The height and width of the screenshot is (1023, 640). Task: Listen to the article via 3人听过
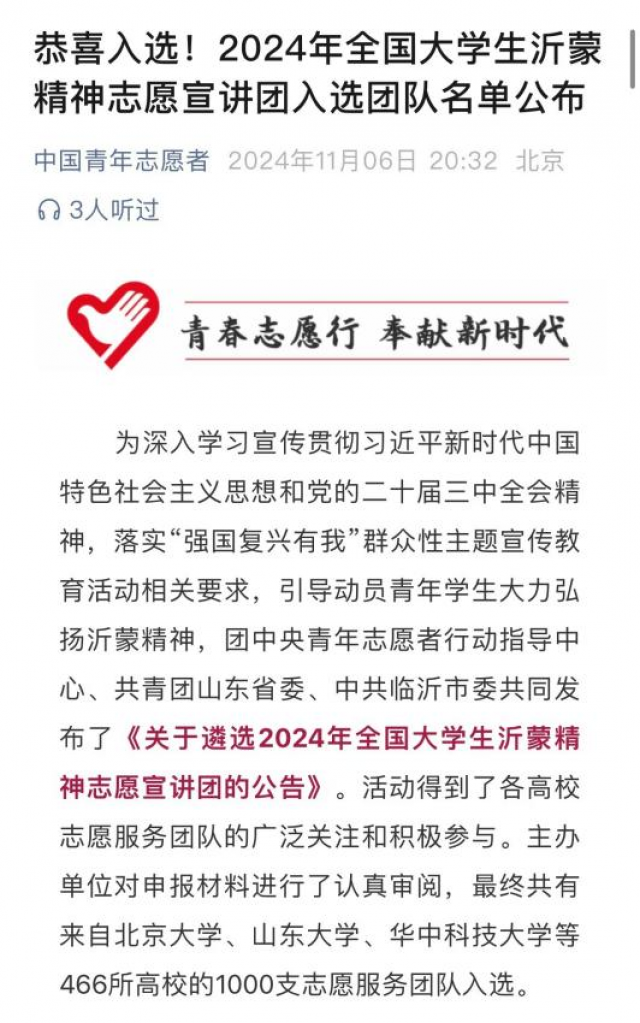[98, 210]
